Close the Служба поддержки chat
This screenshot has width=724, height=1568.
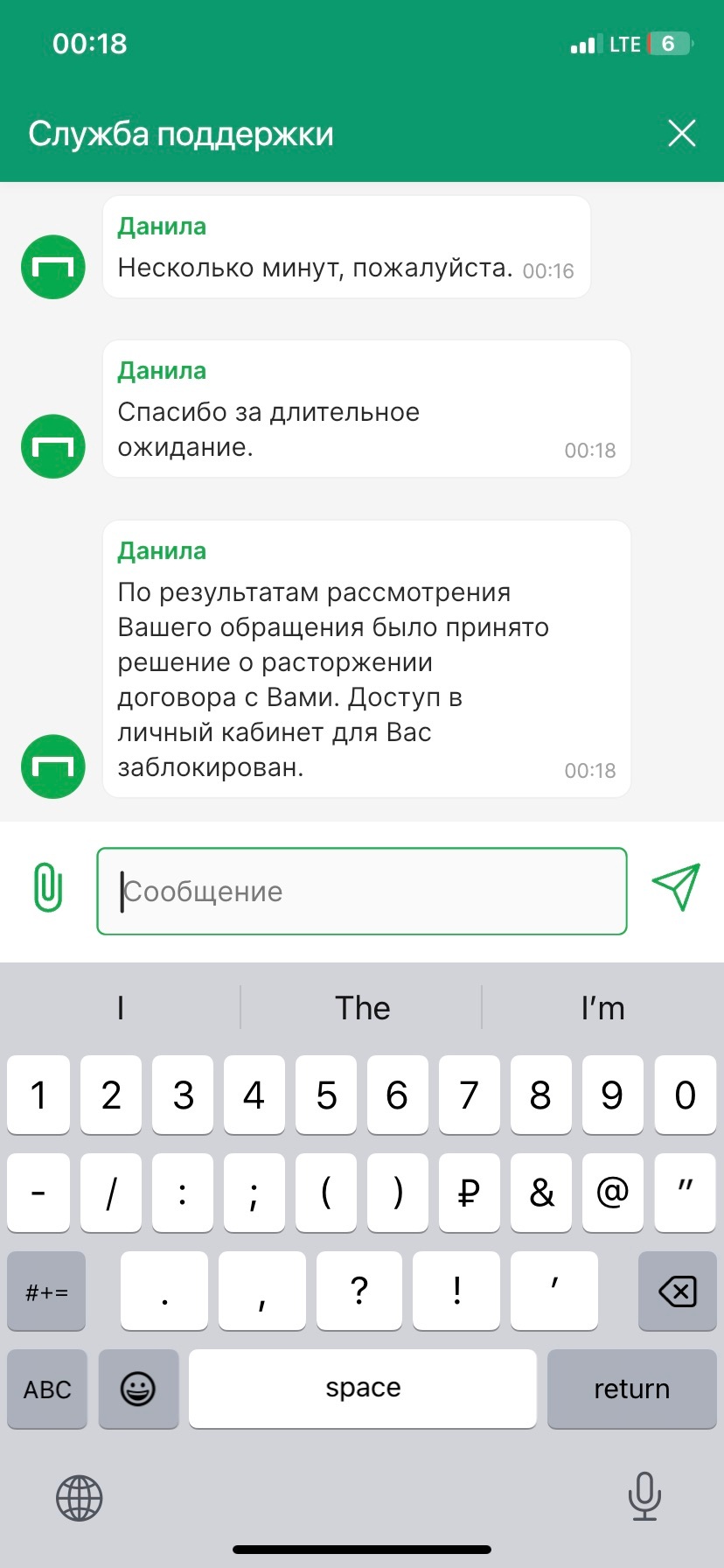coord(681,134)
